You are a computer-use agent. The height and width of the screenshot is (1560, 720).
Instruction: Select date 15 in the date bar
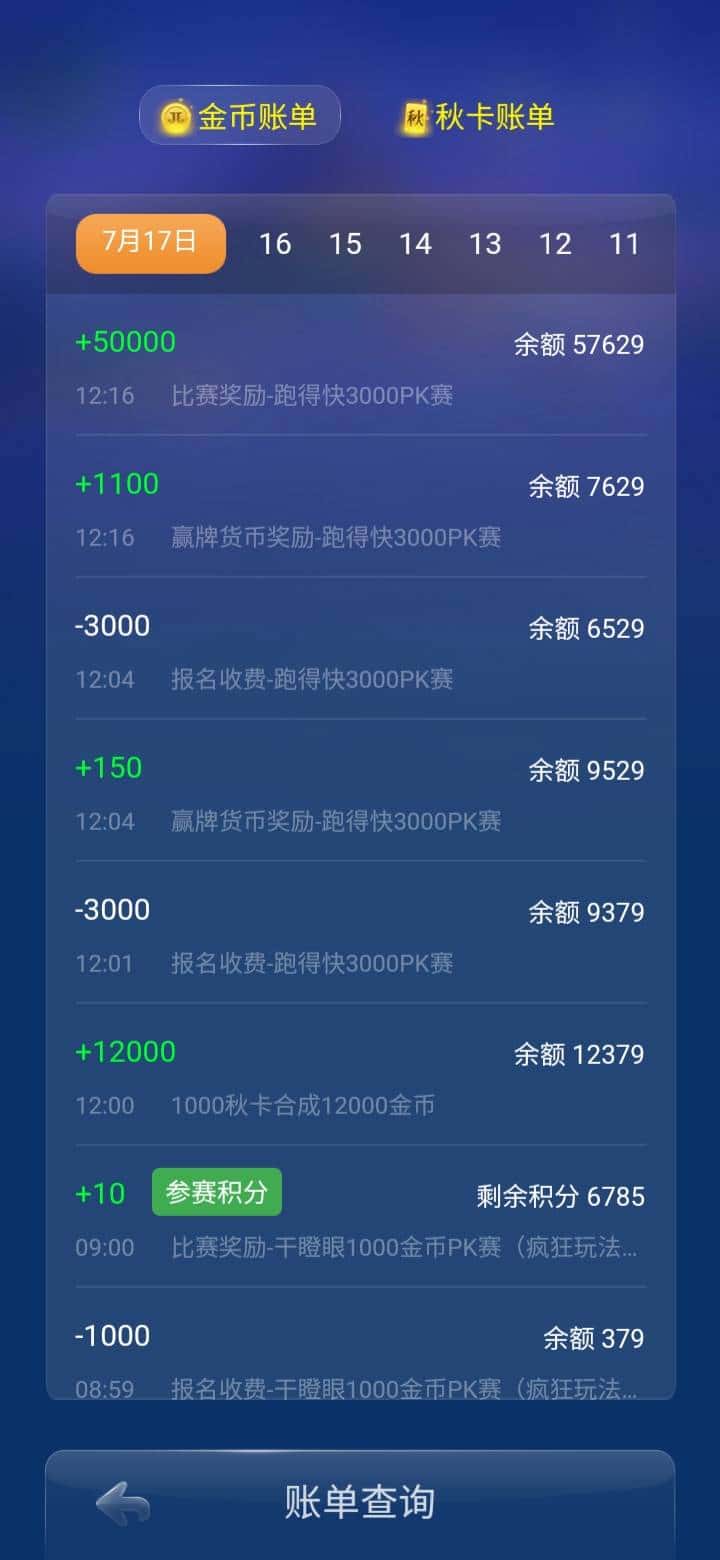click(346, 243)
